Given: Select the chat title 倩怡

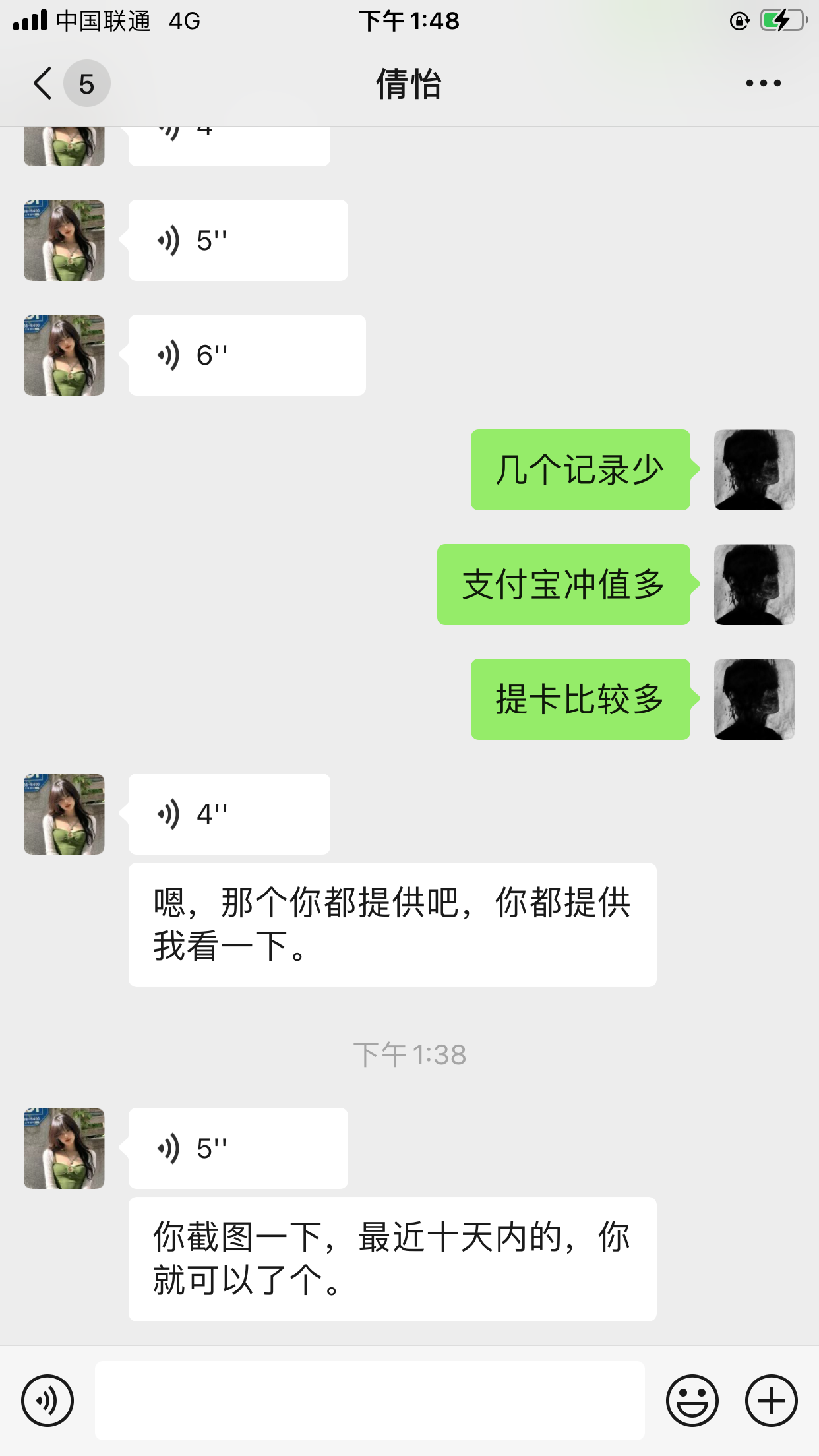Looking at the screenshot, I should [x=409, y=83].
